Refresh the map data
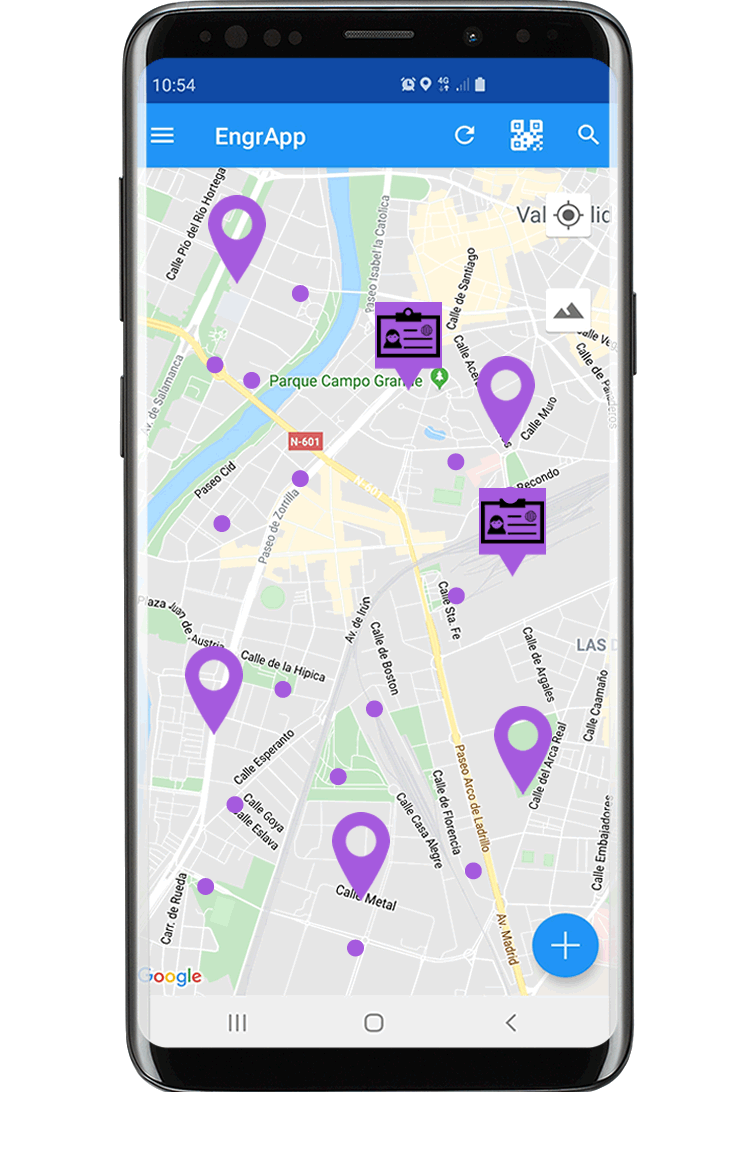 coord(464,136)
